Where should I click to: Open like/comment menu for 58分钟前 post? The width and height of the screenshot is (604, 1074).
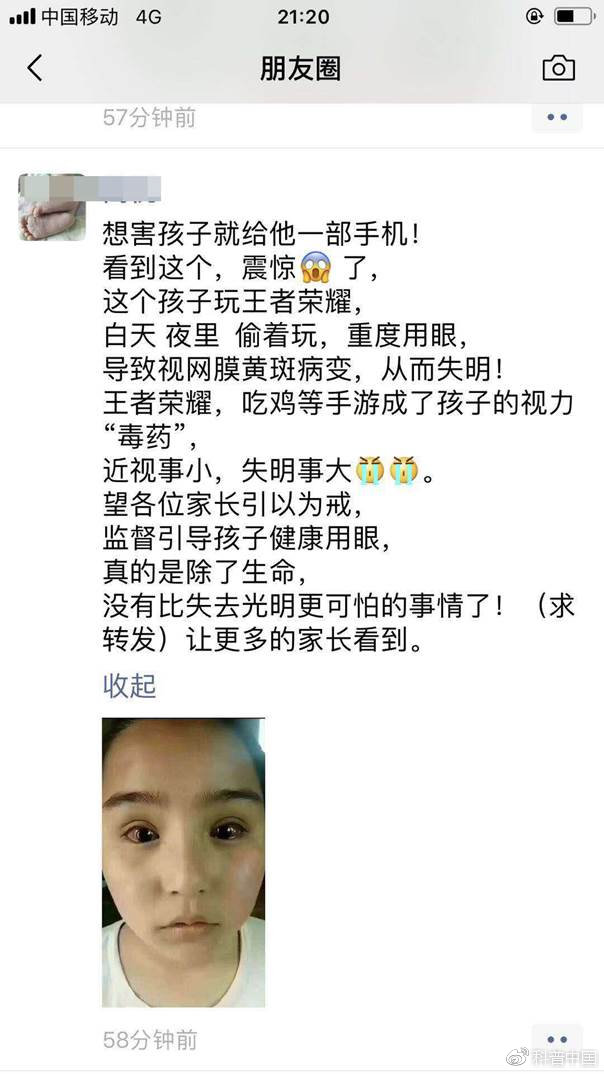(x=557, y=1040)
